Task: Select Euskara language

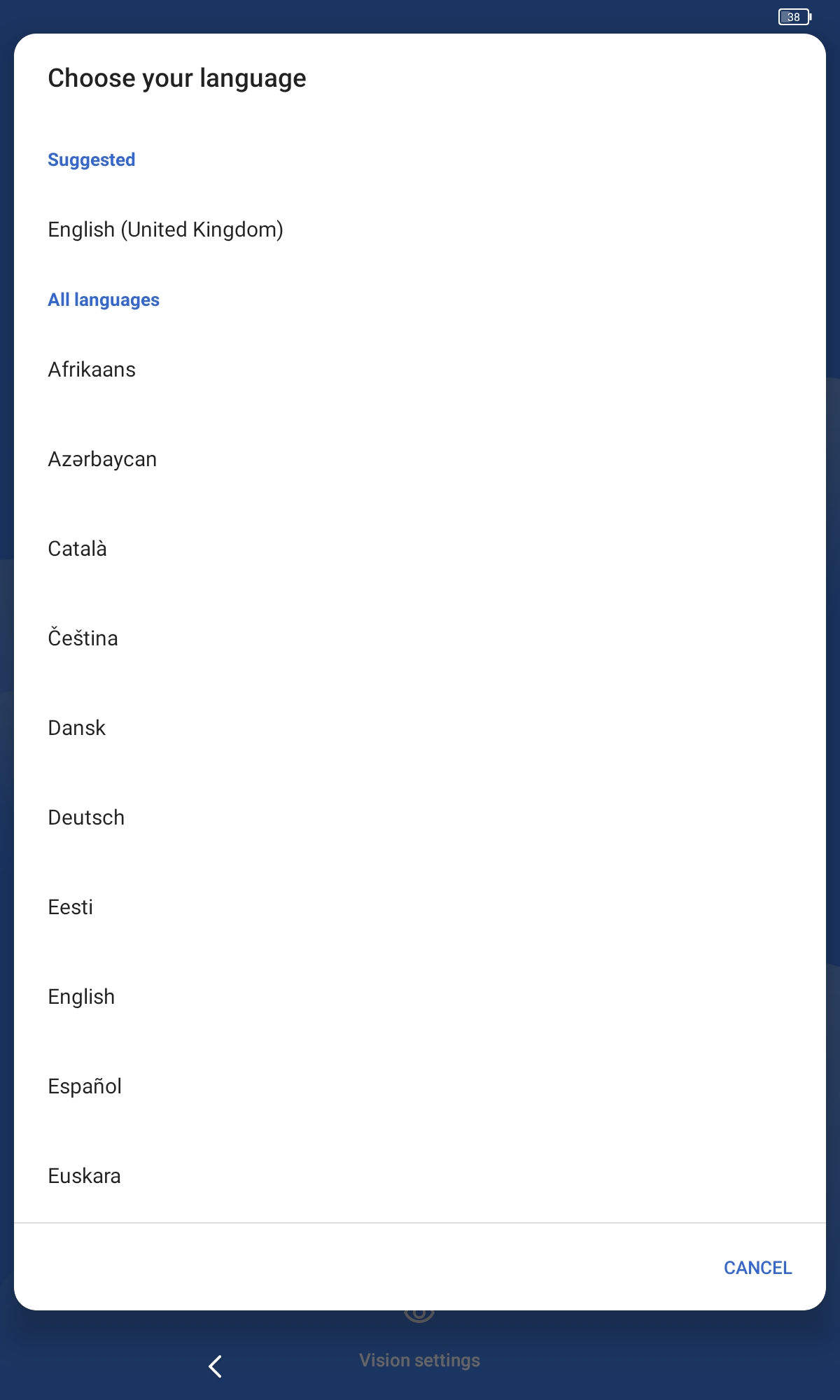Action: pos(84,1176)
